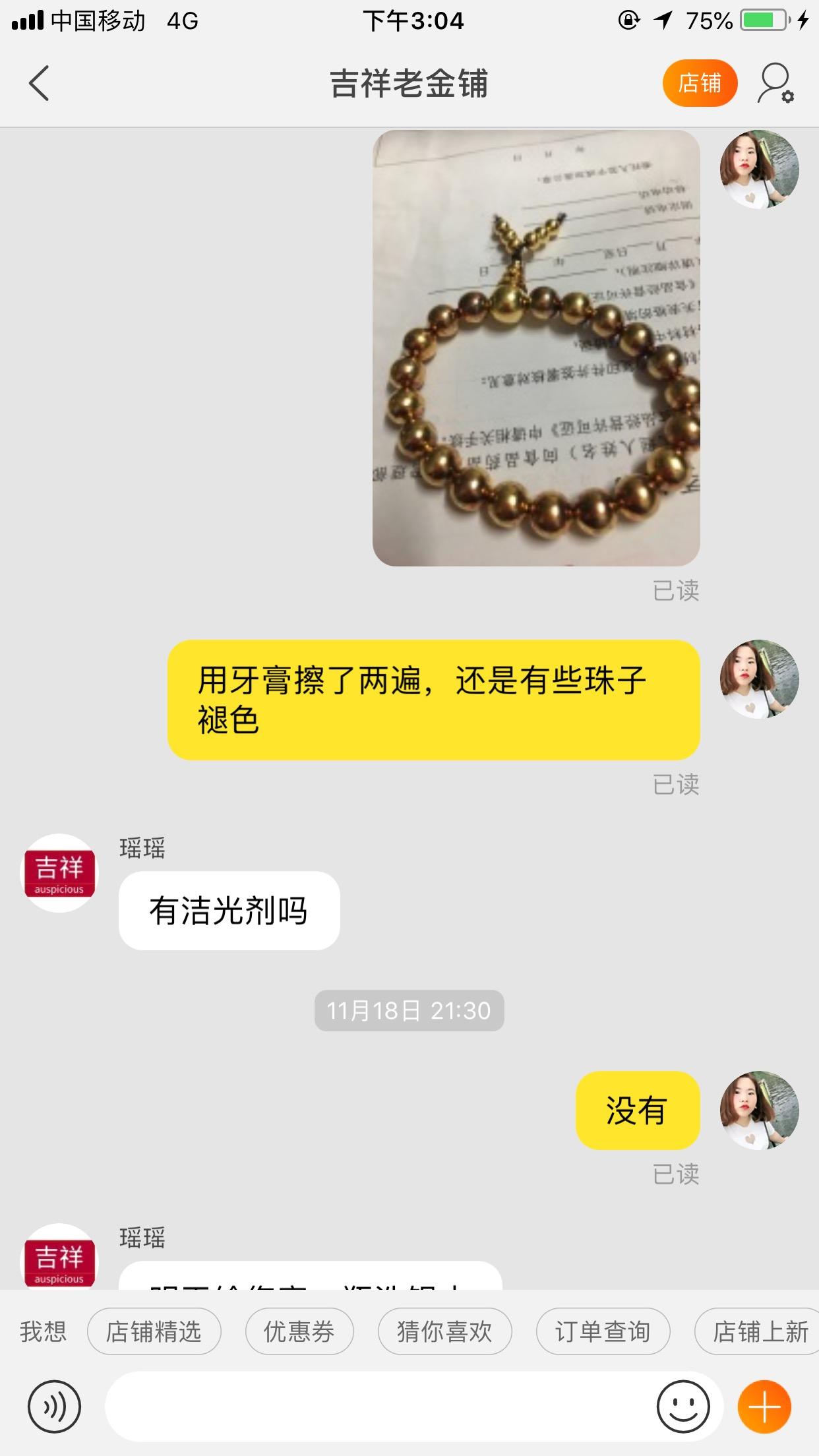Open the emoji picker
This screenshot has width=819, height=1456.
click(x=683, y=1407)
